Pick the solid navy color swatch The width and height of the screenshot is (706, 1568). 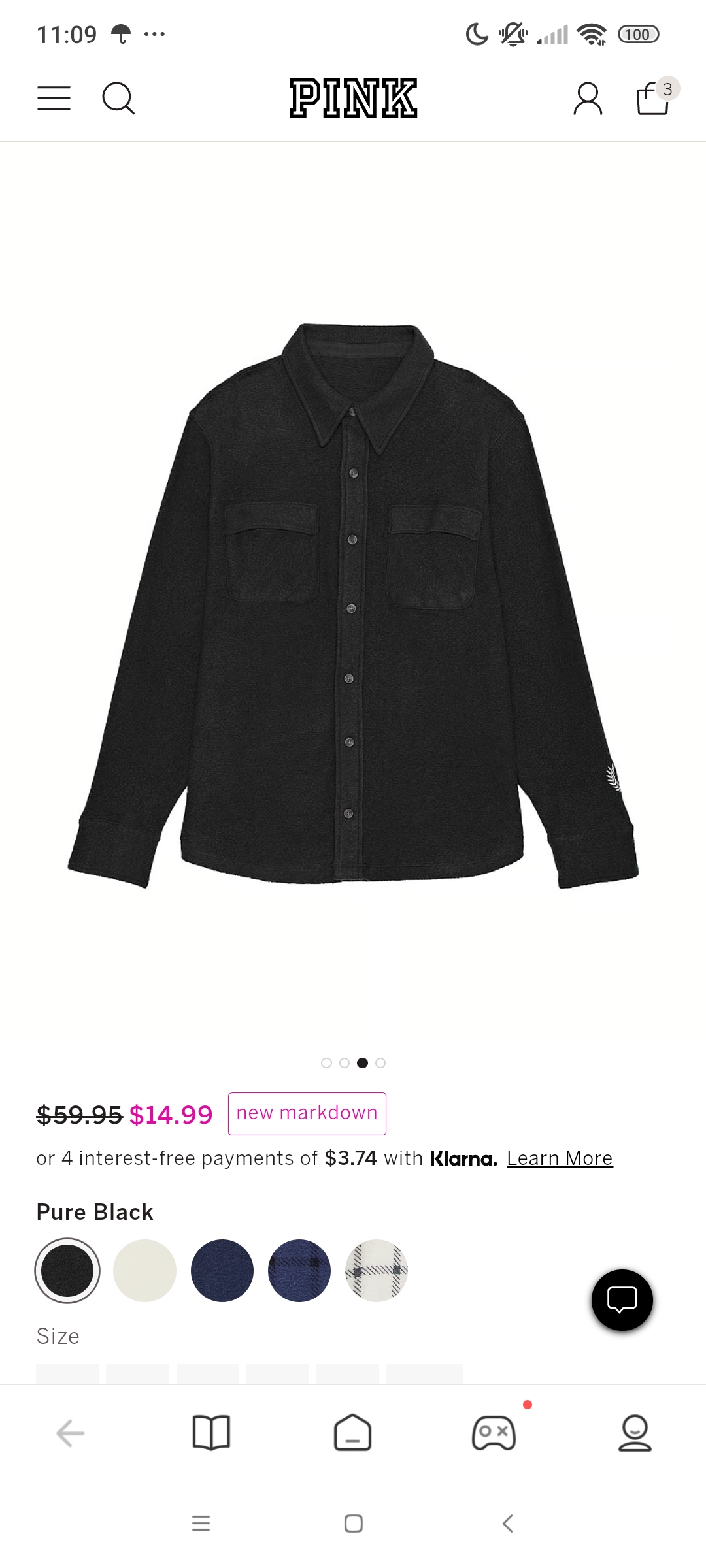(222, 1271)
